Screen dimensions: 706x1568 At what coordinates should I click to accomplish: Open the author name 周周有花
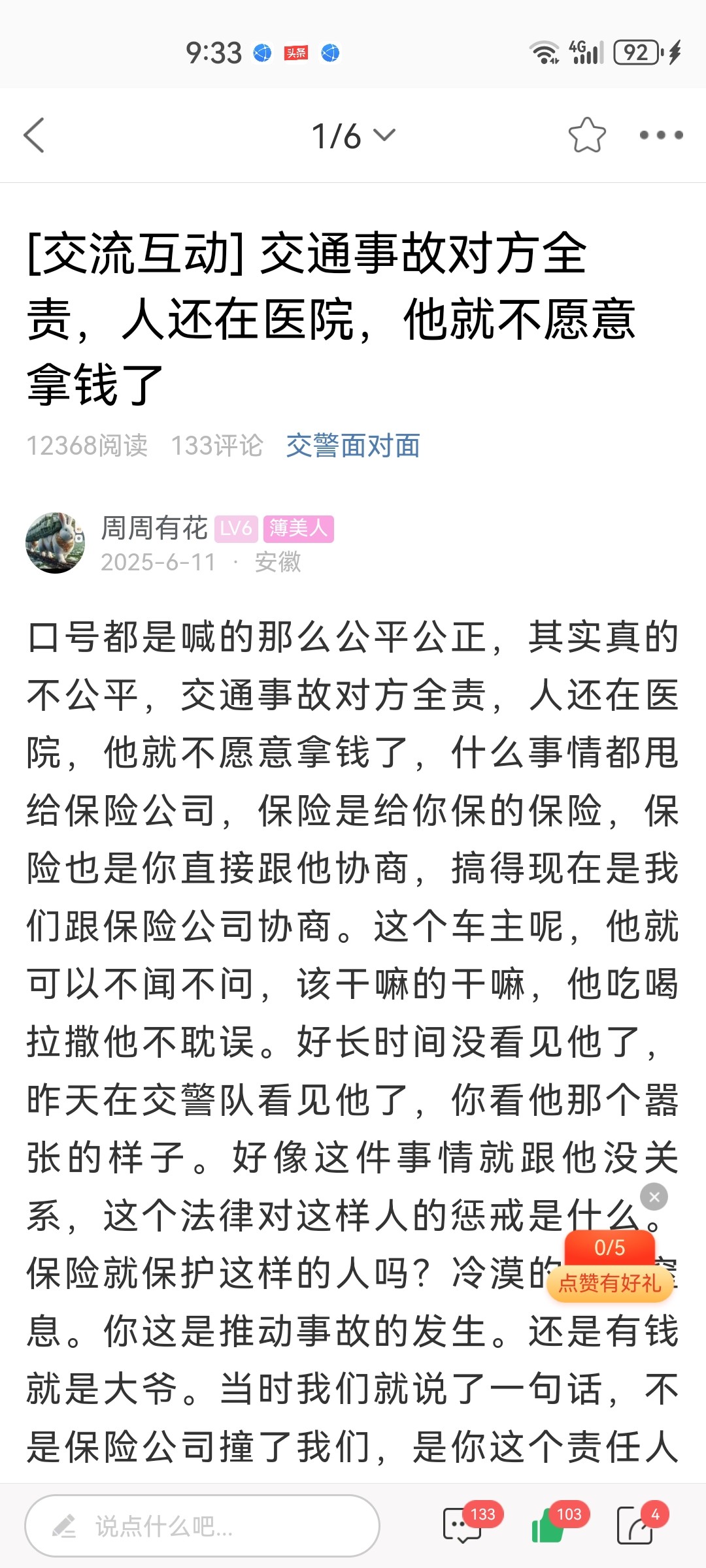point(154,528)
